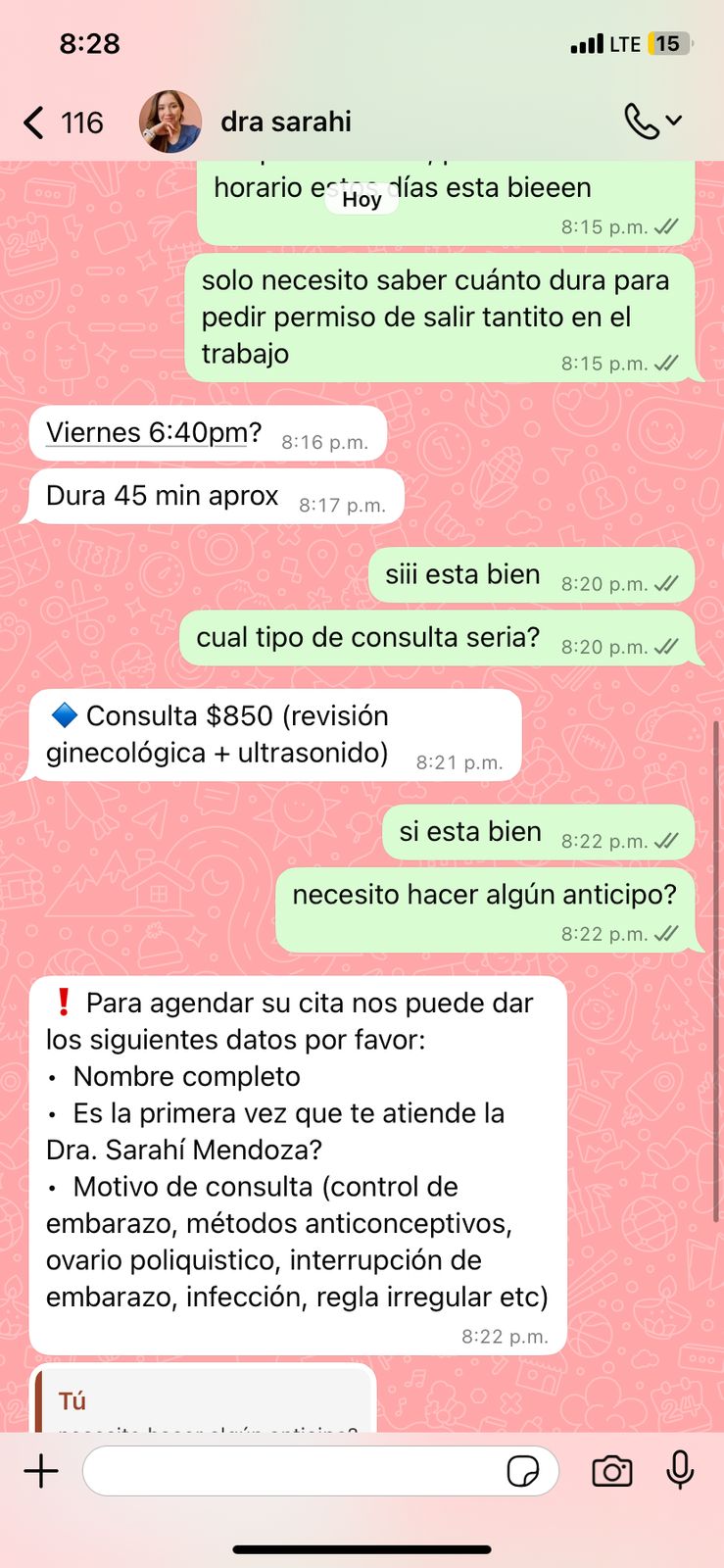Open dra sarahi's profile photo
Image resolution: width=724 pixels, height=1568 pixels.
[170, 122]
